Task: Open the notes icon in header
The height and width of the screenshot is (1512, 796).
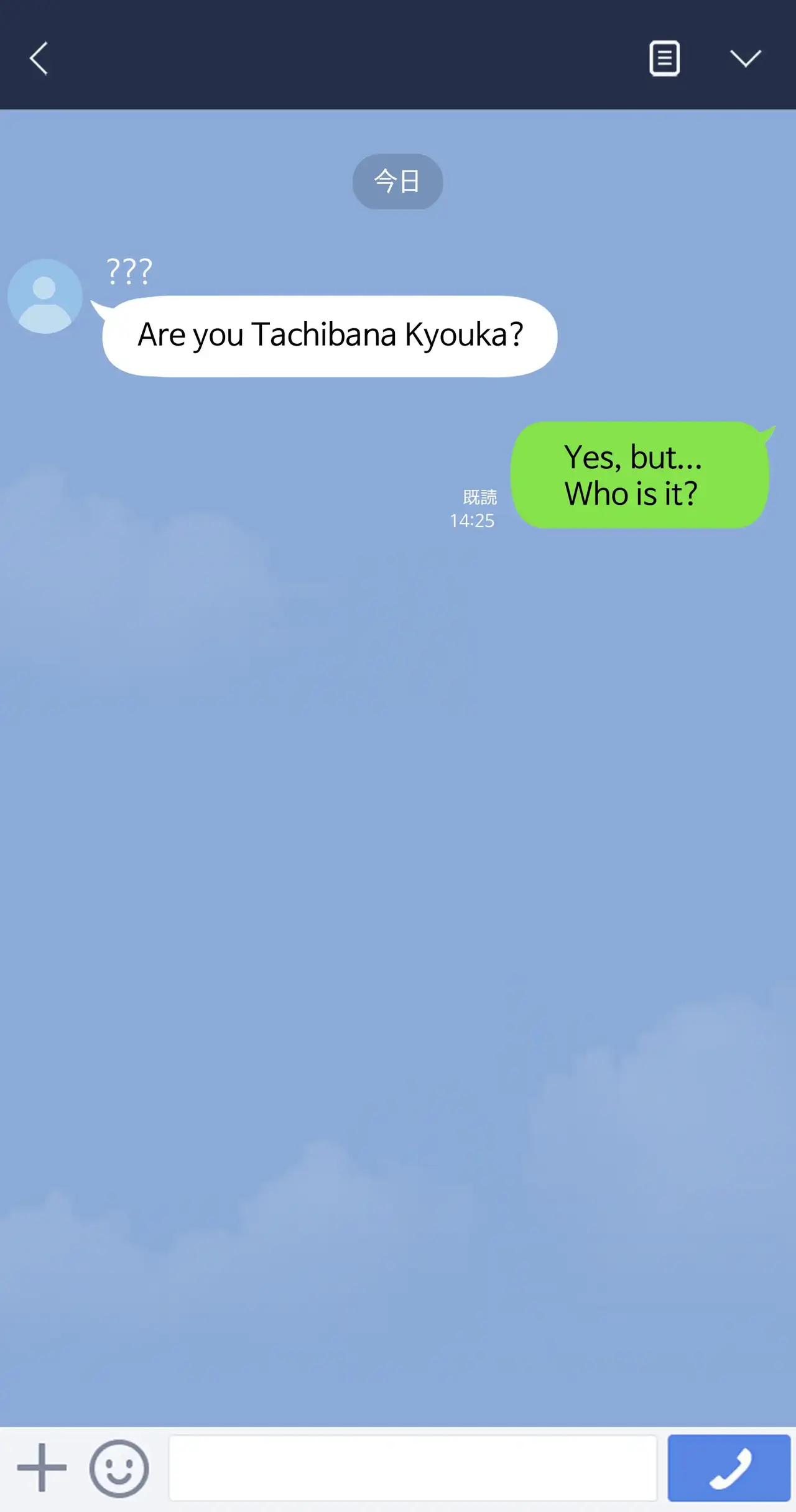Action: 664,58
